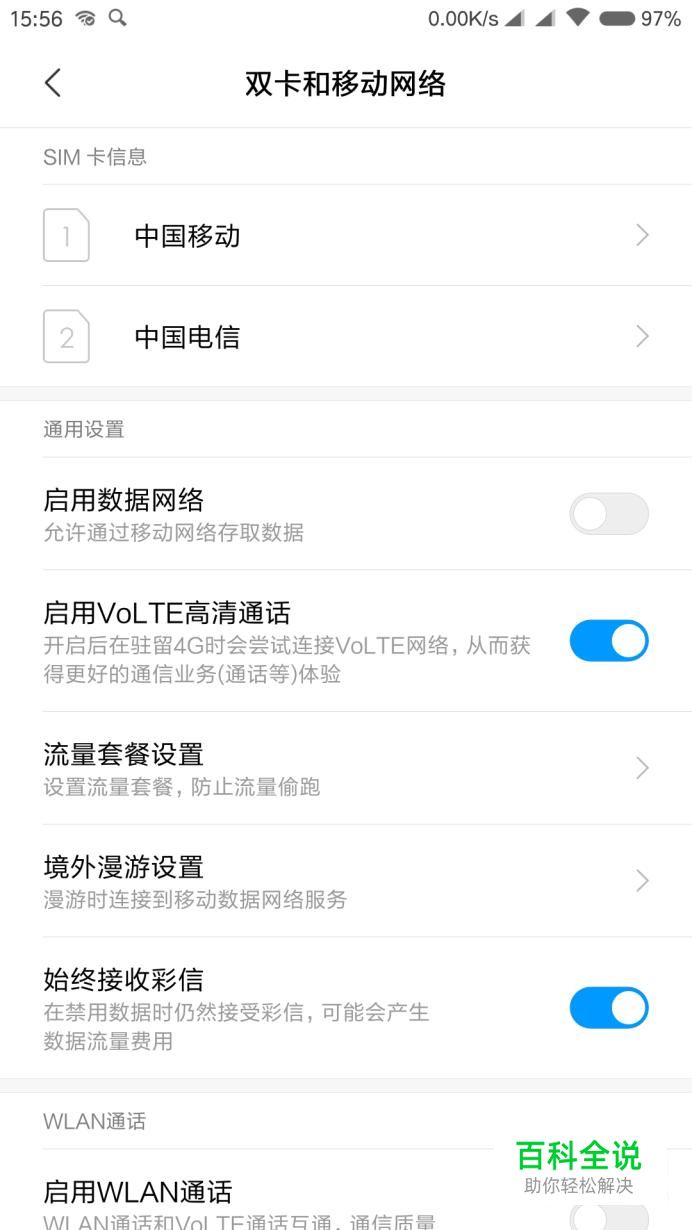Turn off 启用VoLTE高清通话 switch
Viewport: 692px width, 1230px height.
point(608,641)
